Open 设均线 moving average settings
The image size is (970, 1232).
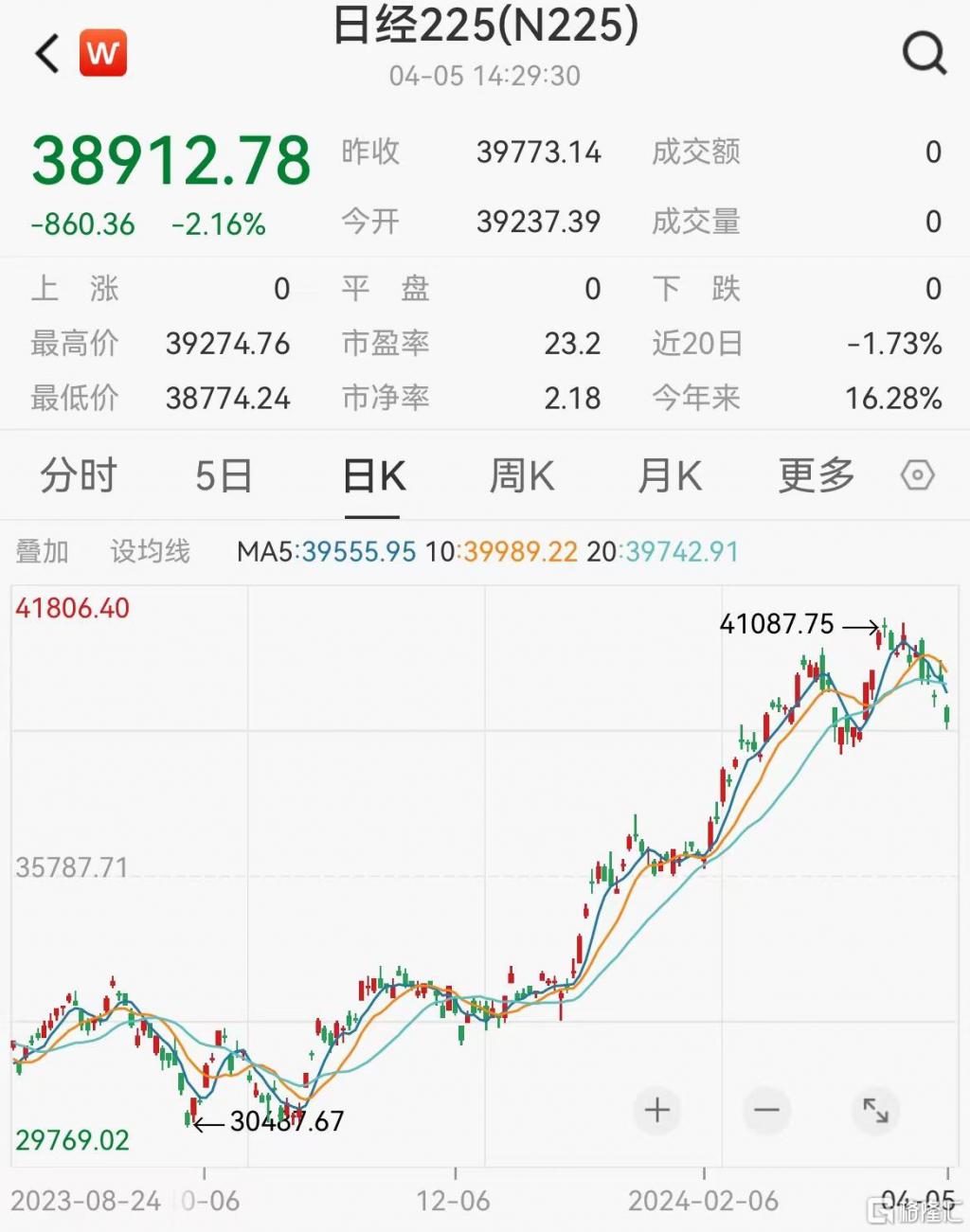(x=150, y=551)
